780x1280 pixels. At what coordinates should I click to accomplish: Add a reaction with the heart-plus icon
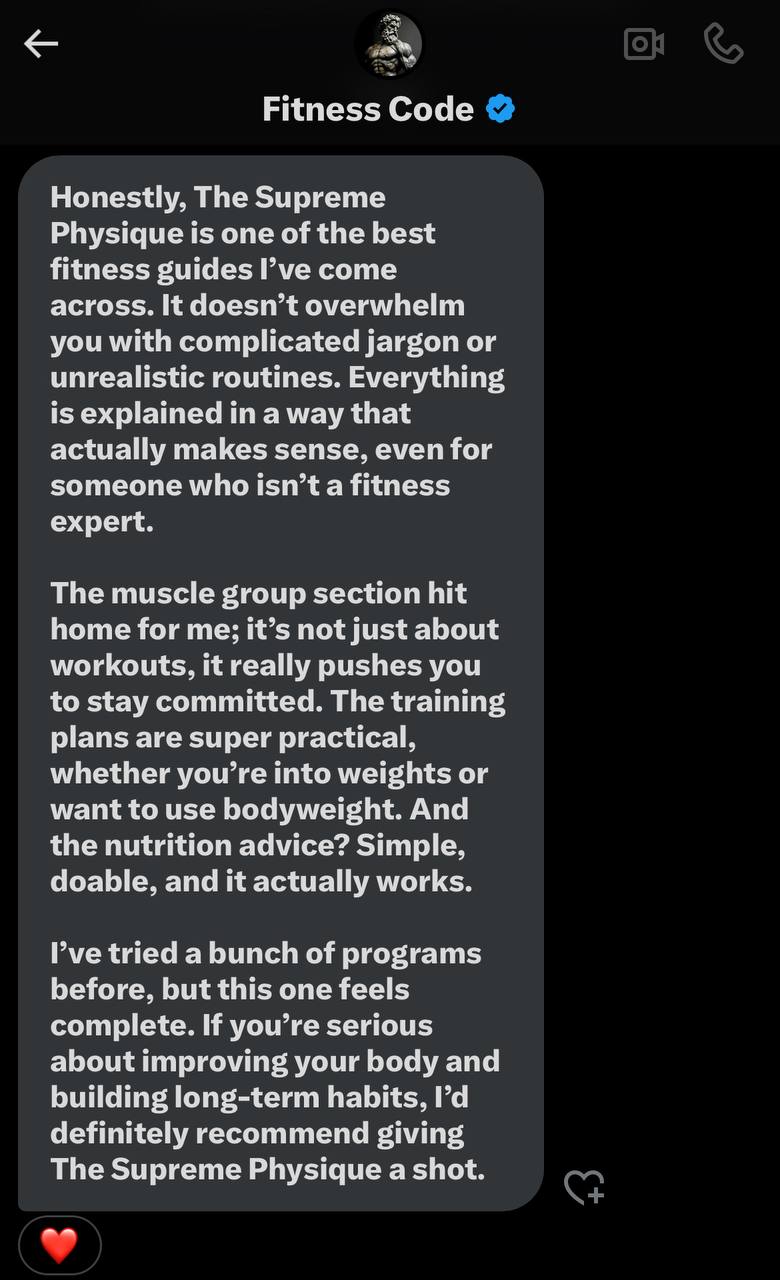tap(584, 1187)
